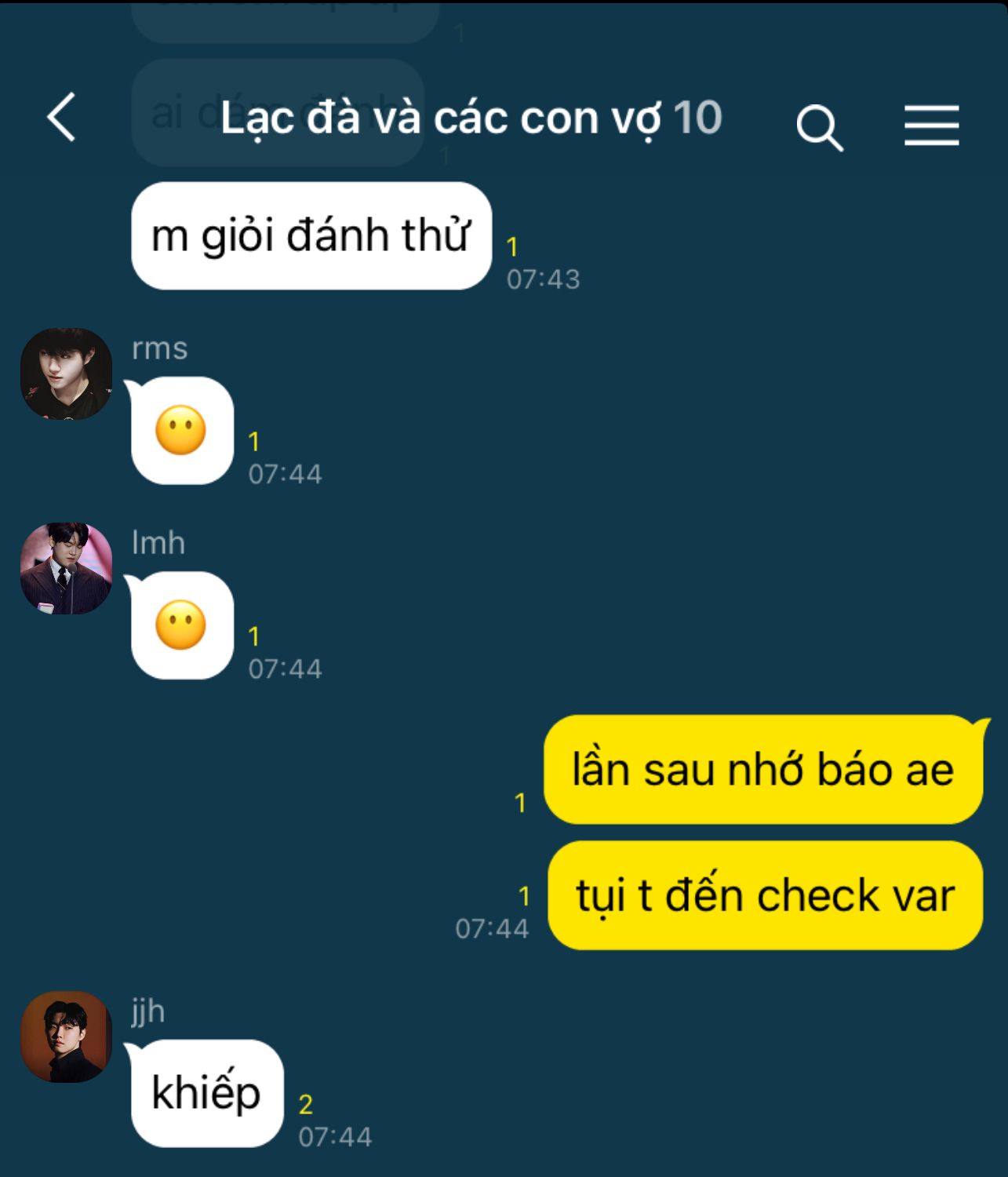Search within this chat room
Image resolution: width=1008 pixels, height=1177 pixels.
819,127
